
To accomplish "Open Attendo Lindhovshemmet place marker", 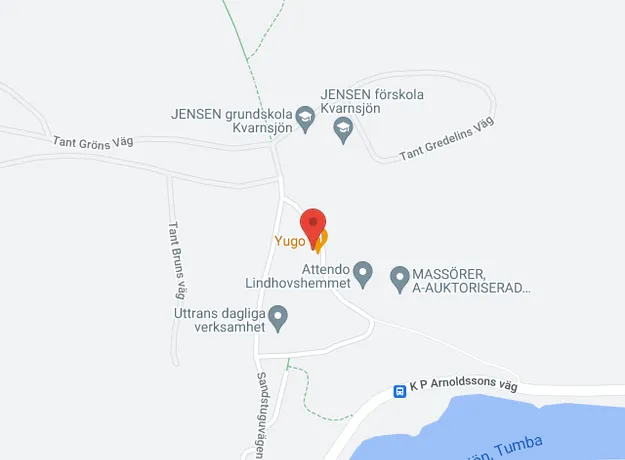I will 364,273.
